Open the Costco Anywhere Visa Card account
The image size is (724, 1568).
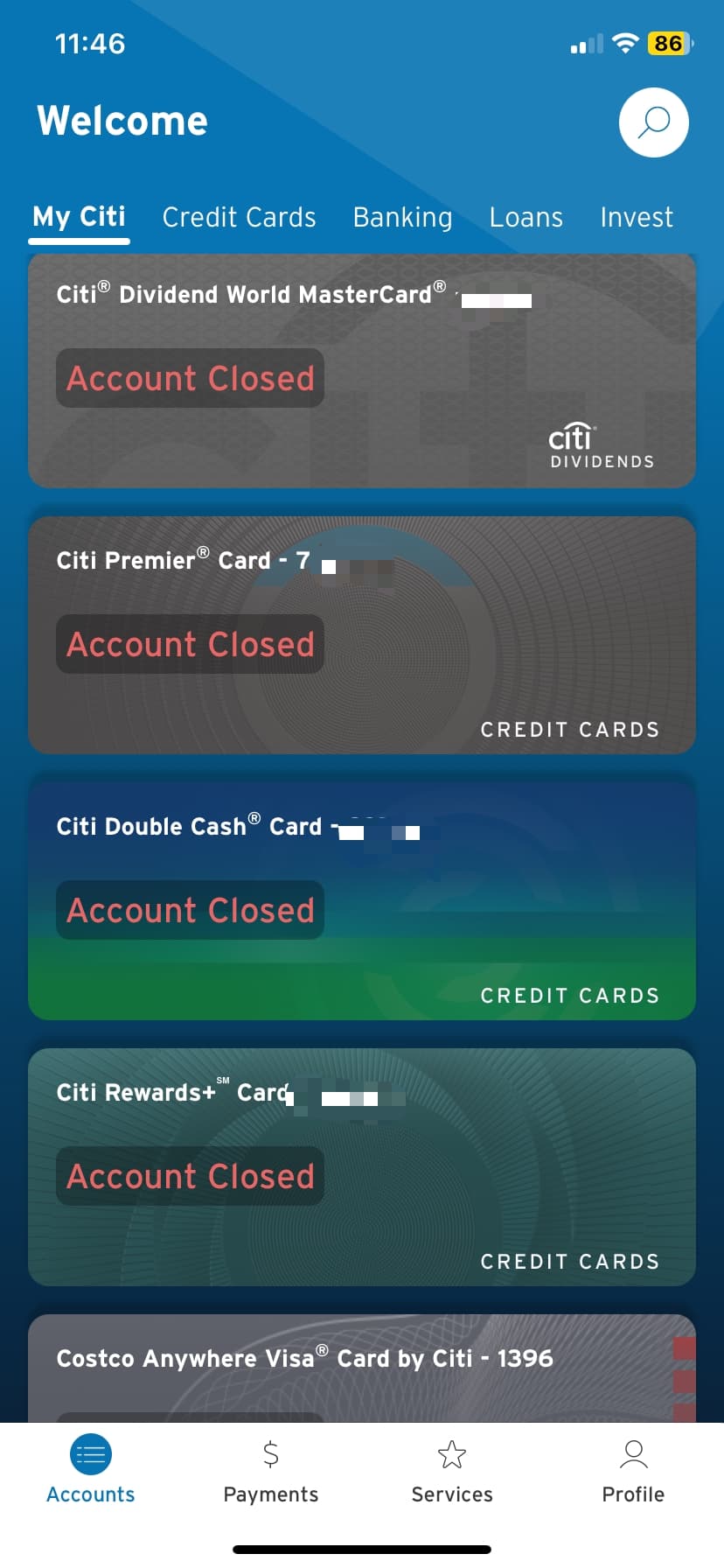click(362, 1368)
